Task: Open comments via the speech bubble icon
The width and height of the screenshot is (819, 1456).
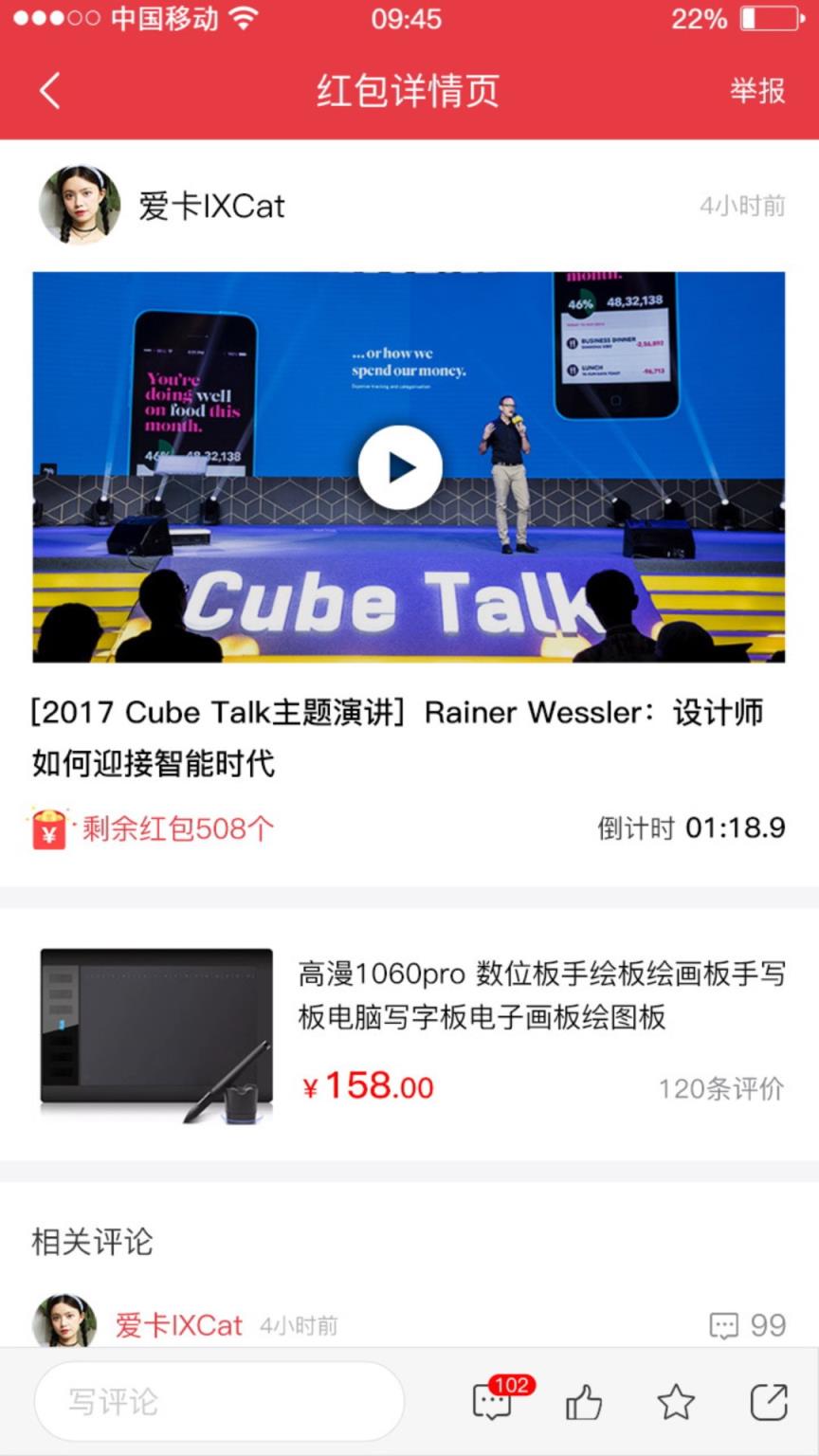Action: pos(493,1401)
